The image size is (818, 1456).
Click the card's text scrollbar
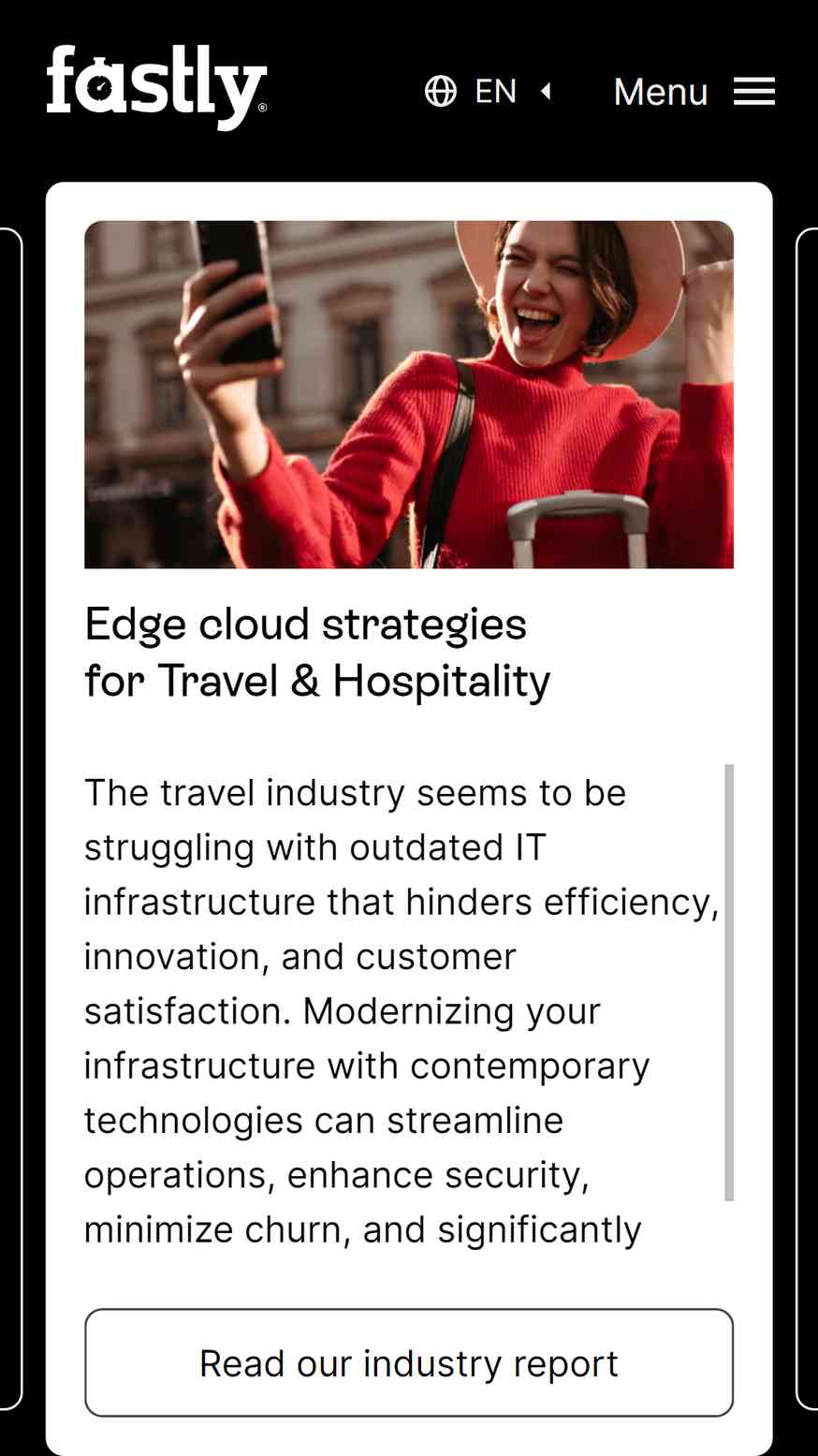pyautogui.click(x=729, y=982)
